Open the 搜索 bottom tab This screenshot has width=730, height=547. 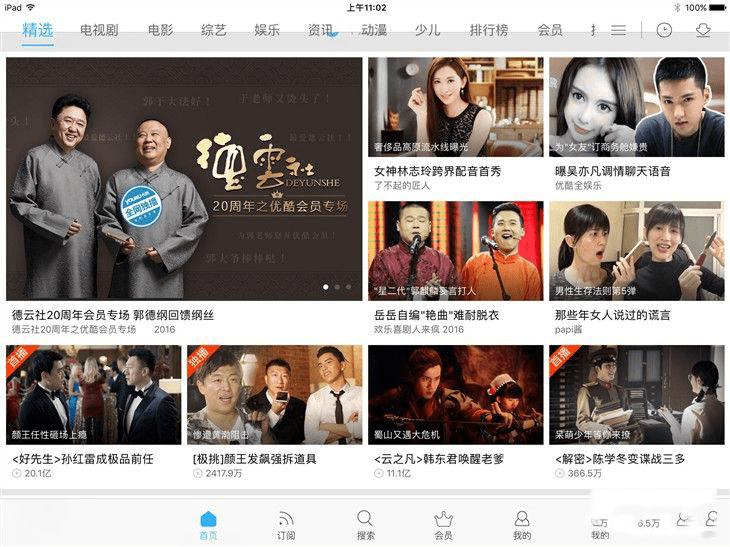[365, 525]
